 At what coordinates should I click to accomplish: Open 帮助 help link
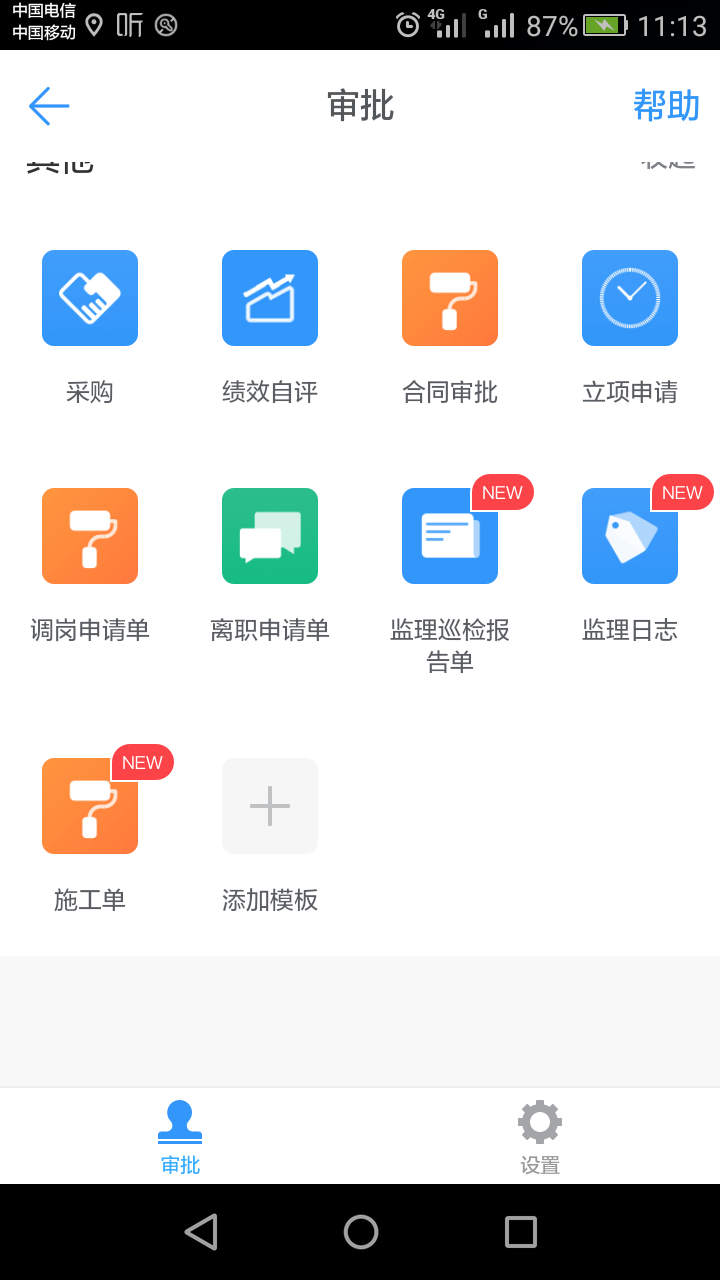pyautogui.click(x=666, y=106)
